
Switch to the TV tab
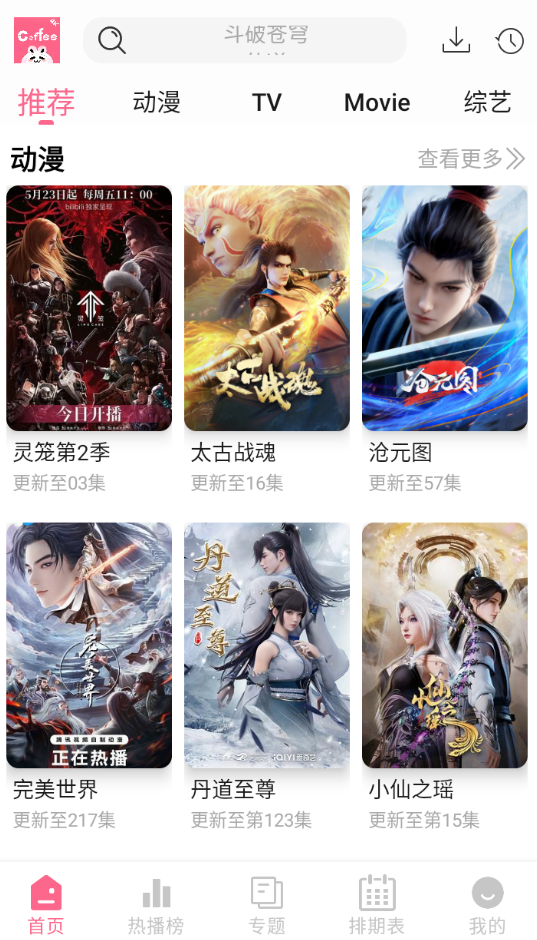(x=267, y=103)
